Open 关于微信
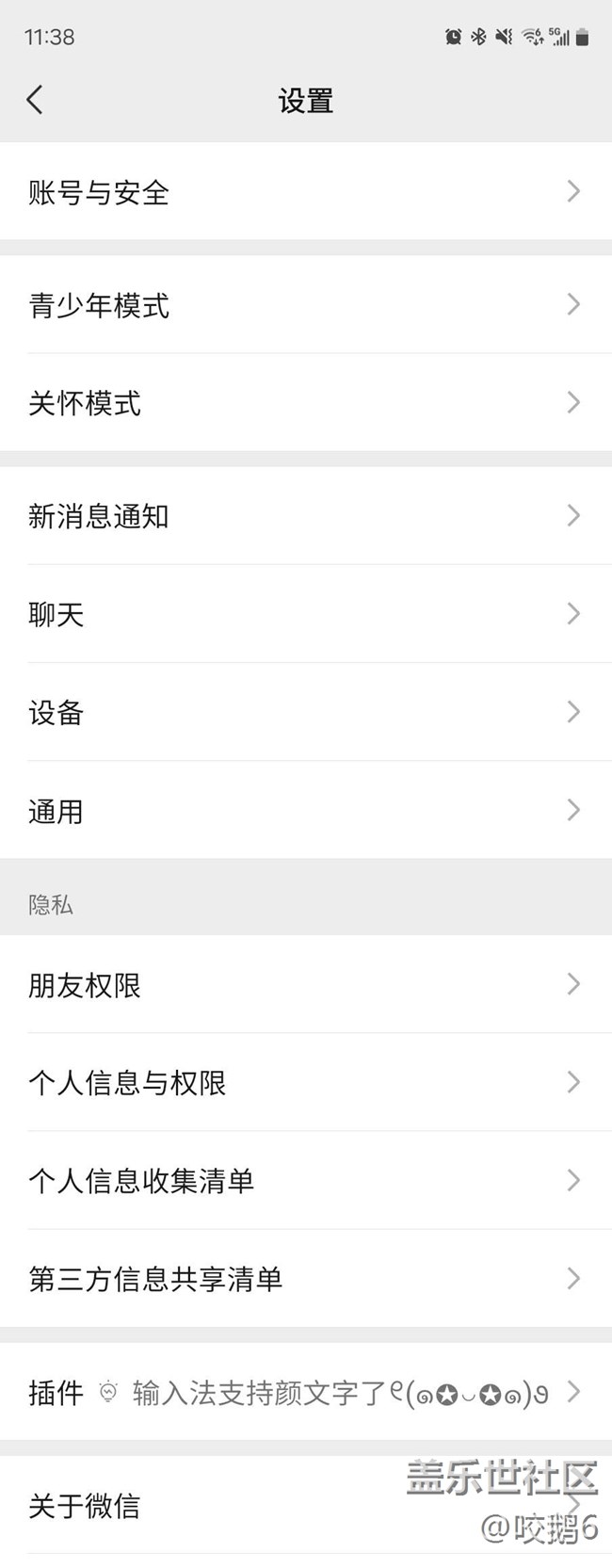Viewport: 612px width, 1568px height. 306,1505
